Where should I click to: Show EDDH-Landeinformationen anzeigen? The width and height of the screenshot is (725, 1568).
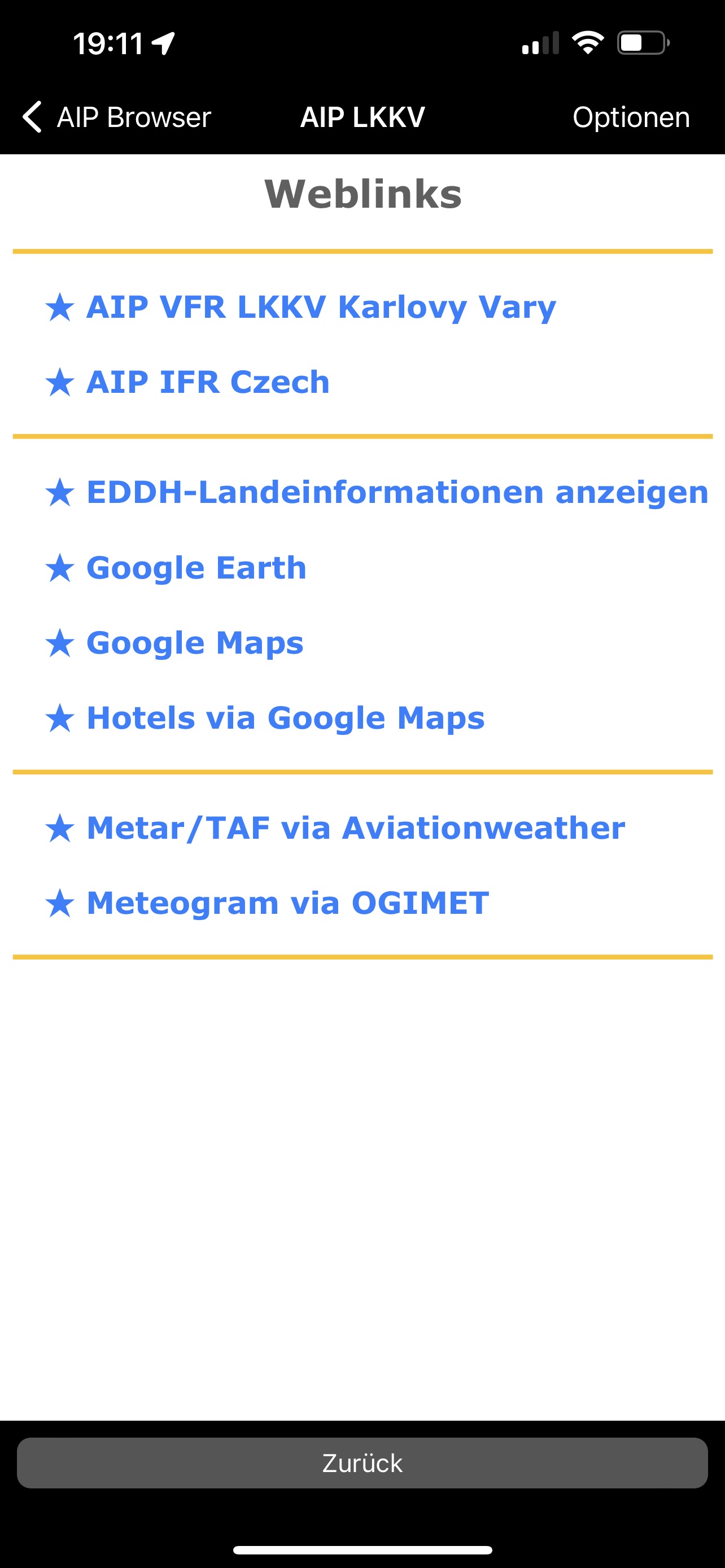click(397, 492)
